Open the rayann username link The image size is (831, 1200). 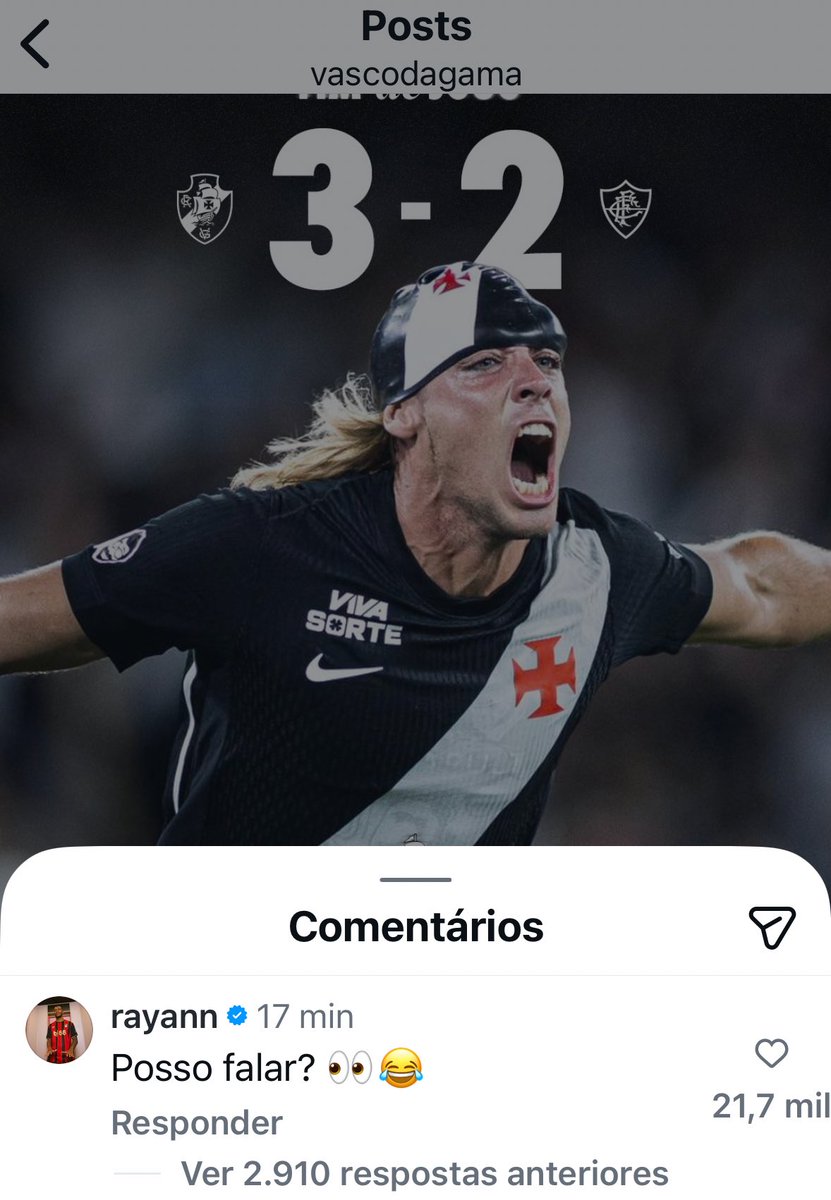pyautogui.click(x=164, y=1017)
